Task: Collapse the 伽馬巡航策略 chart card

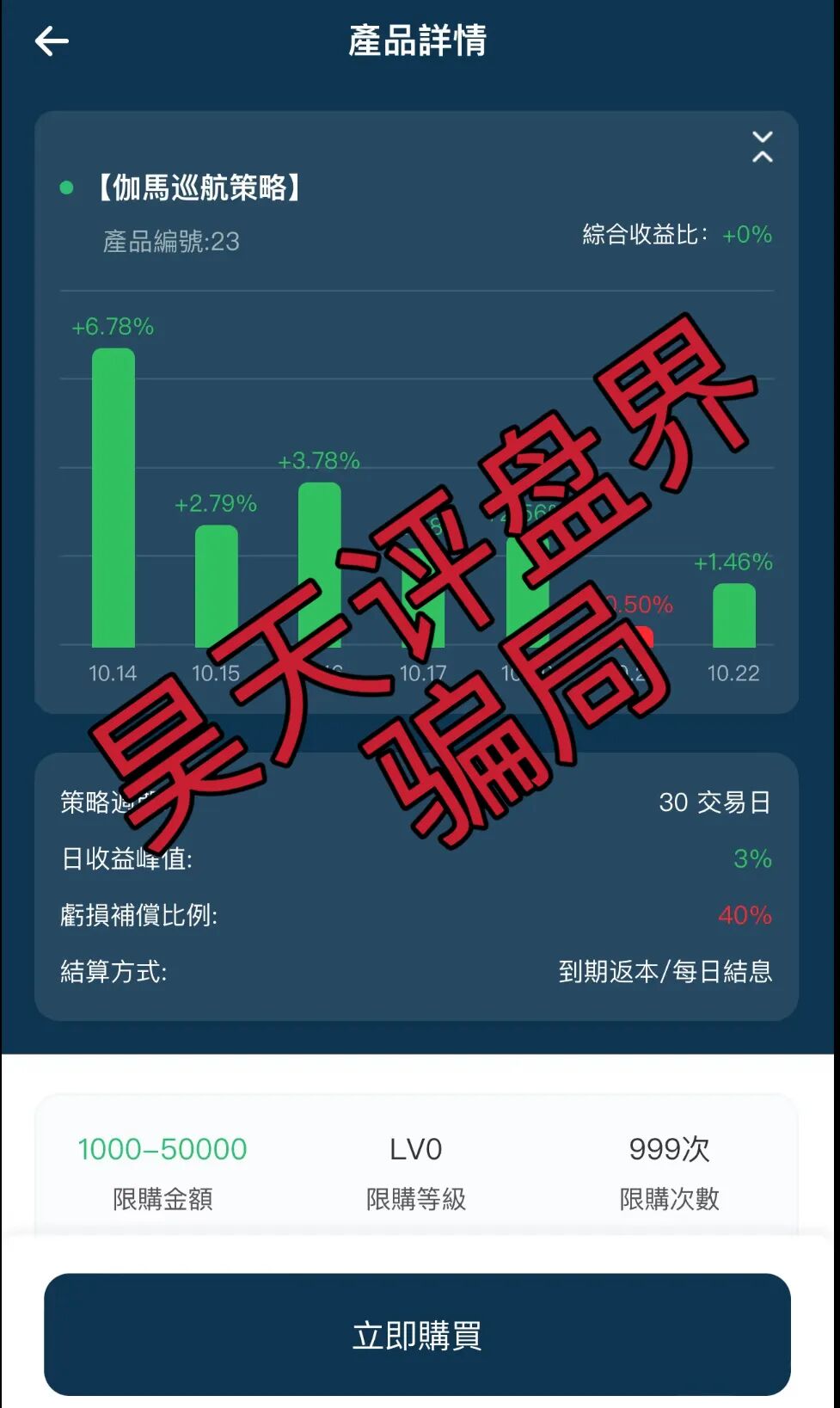Action: 762,147
